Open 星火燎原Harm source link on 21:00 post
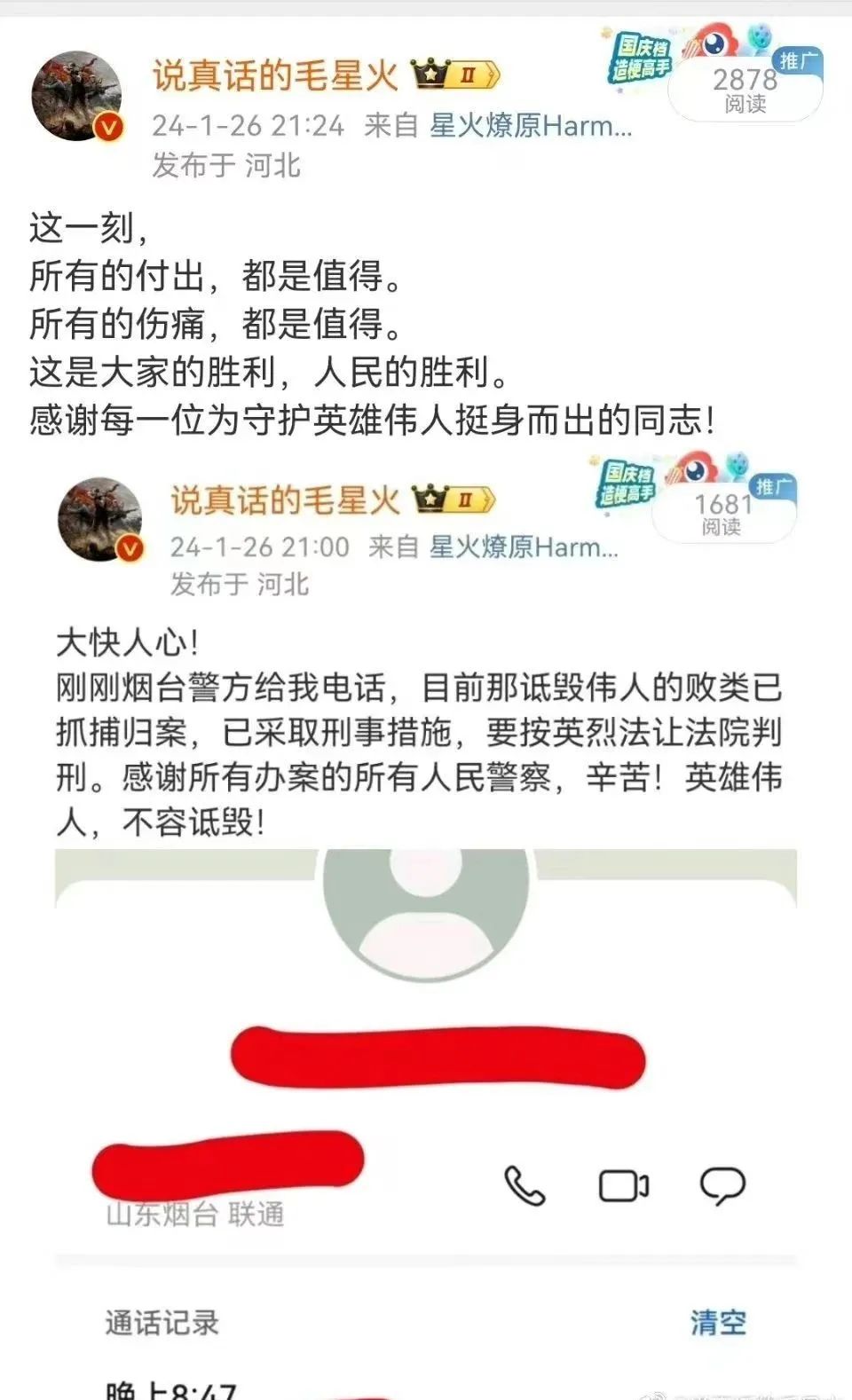 point(524,547)
